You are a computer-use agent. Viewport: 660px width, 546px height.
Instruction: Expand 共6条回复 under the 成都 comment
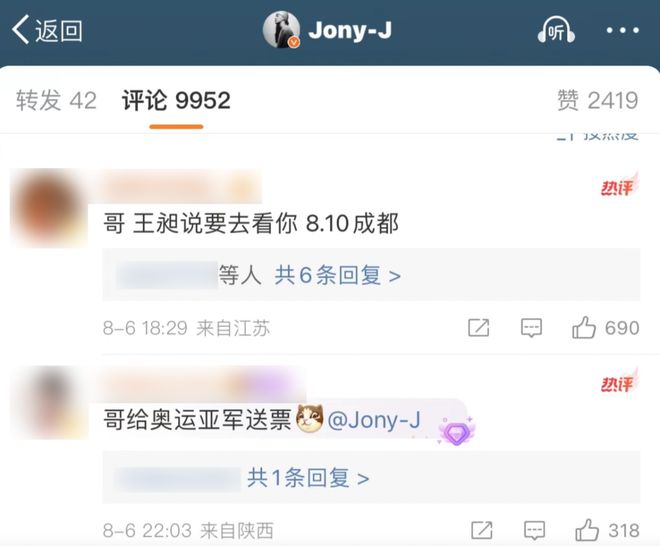coord(337,275)
